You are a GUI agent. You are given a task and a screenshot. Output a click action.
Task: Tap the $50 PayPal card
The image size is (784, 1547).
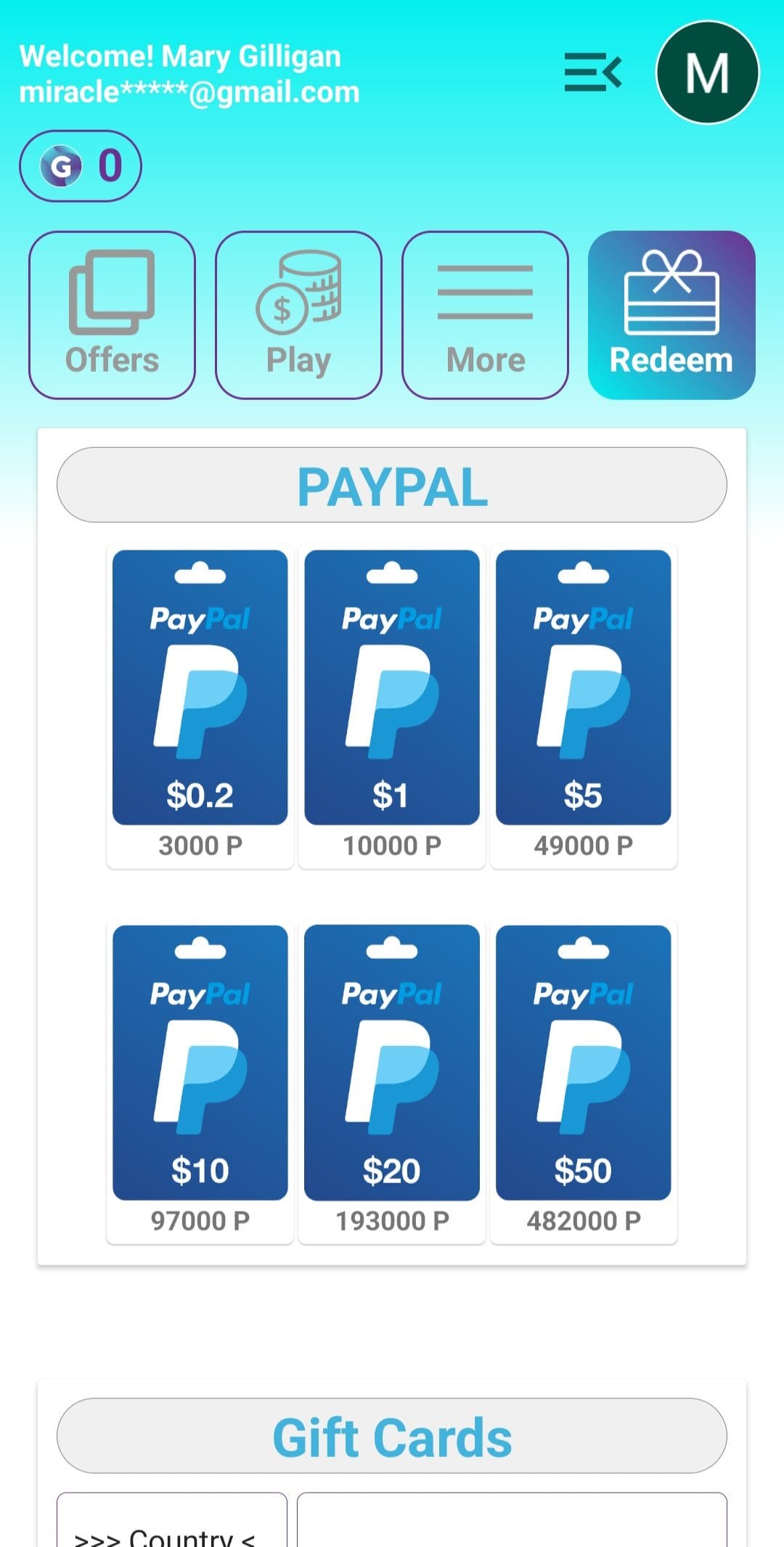tap(584, 1082)
